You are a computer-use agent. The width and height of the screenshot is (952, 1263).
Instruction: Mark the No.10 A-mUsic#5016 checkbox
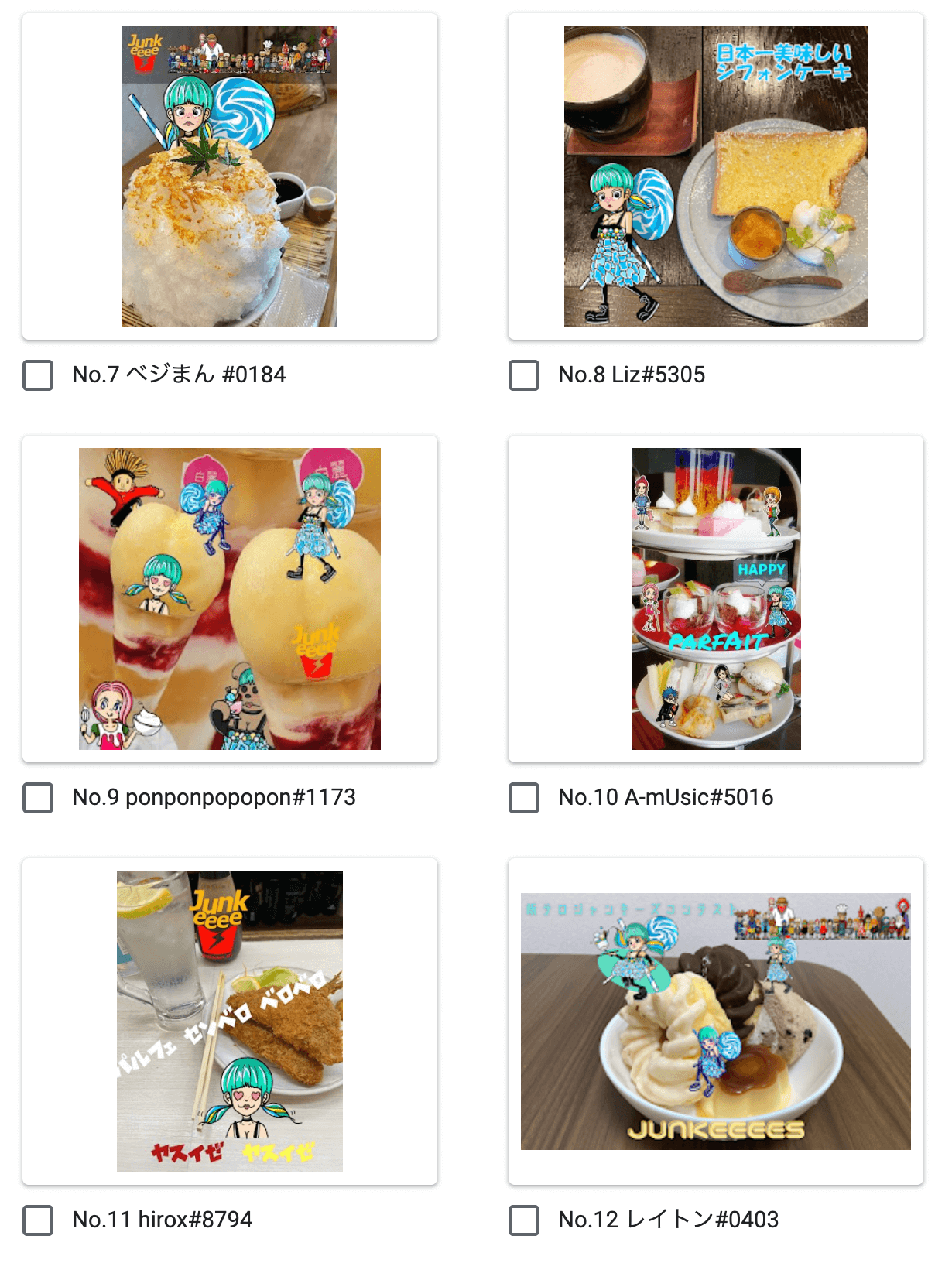[524, 798]
